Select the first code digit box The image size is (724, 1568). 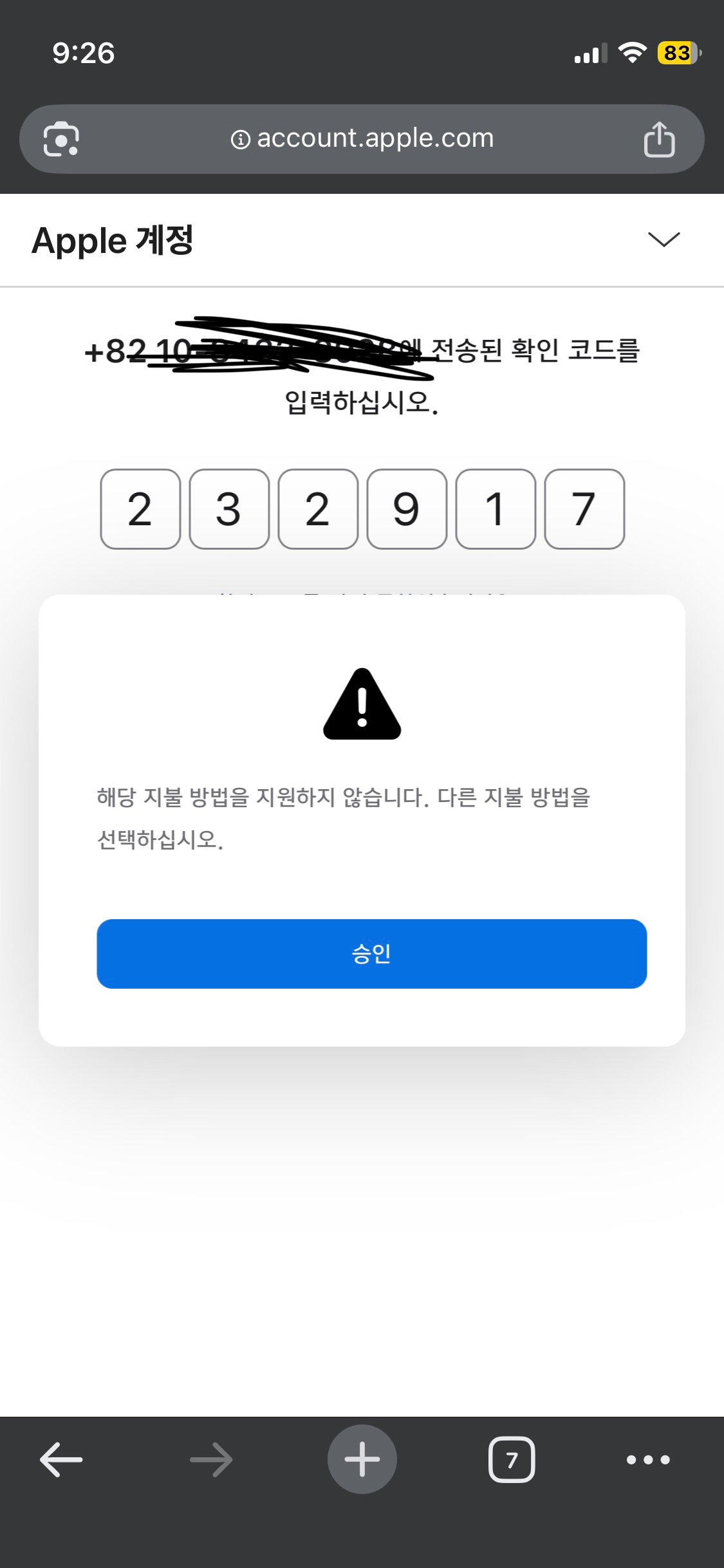coord(140,509)
